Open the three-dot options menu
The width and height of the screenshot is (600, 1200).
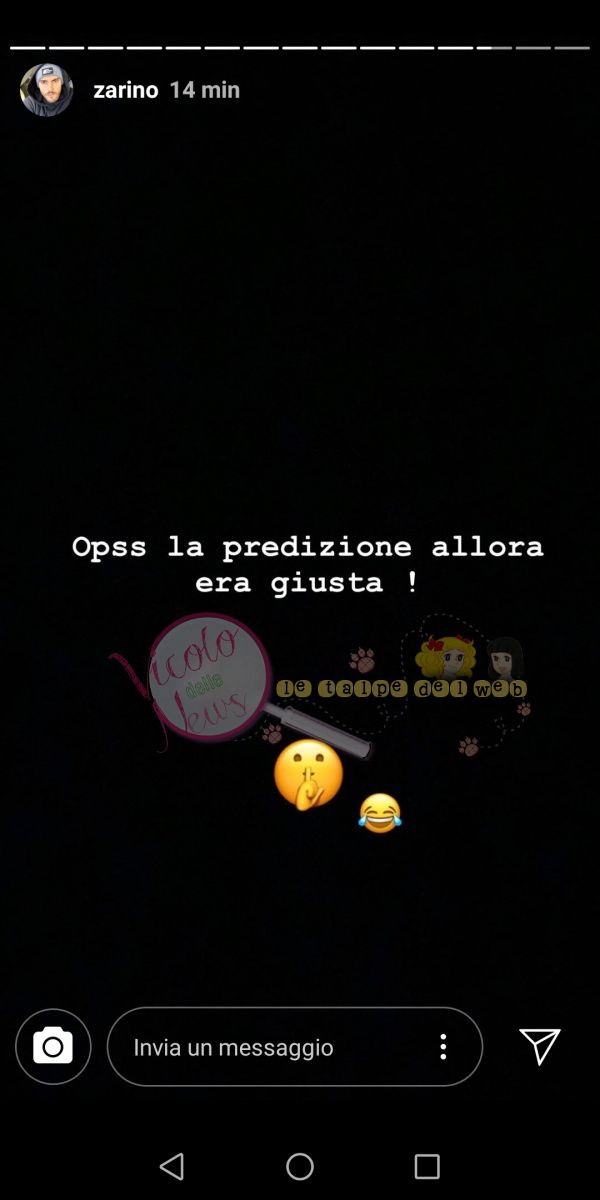coord(443,1047)
